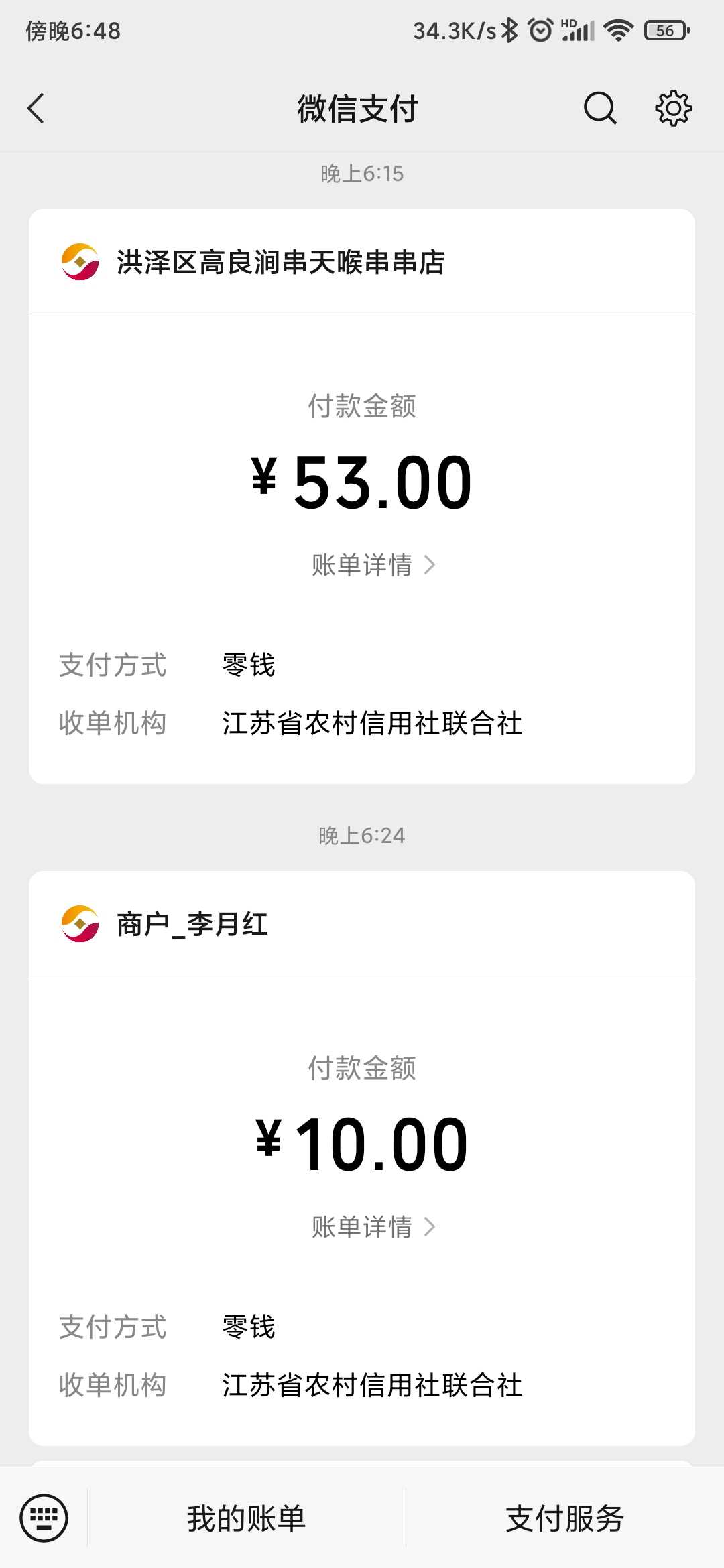Viewport: 724px width, 1568px height.
Task: Open the search magnifier icon
Action: [600, 108]
